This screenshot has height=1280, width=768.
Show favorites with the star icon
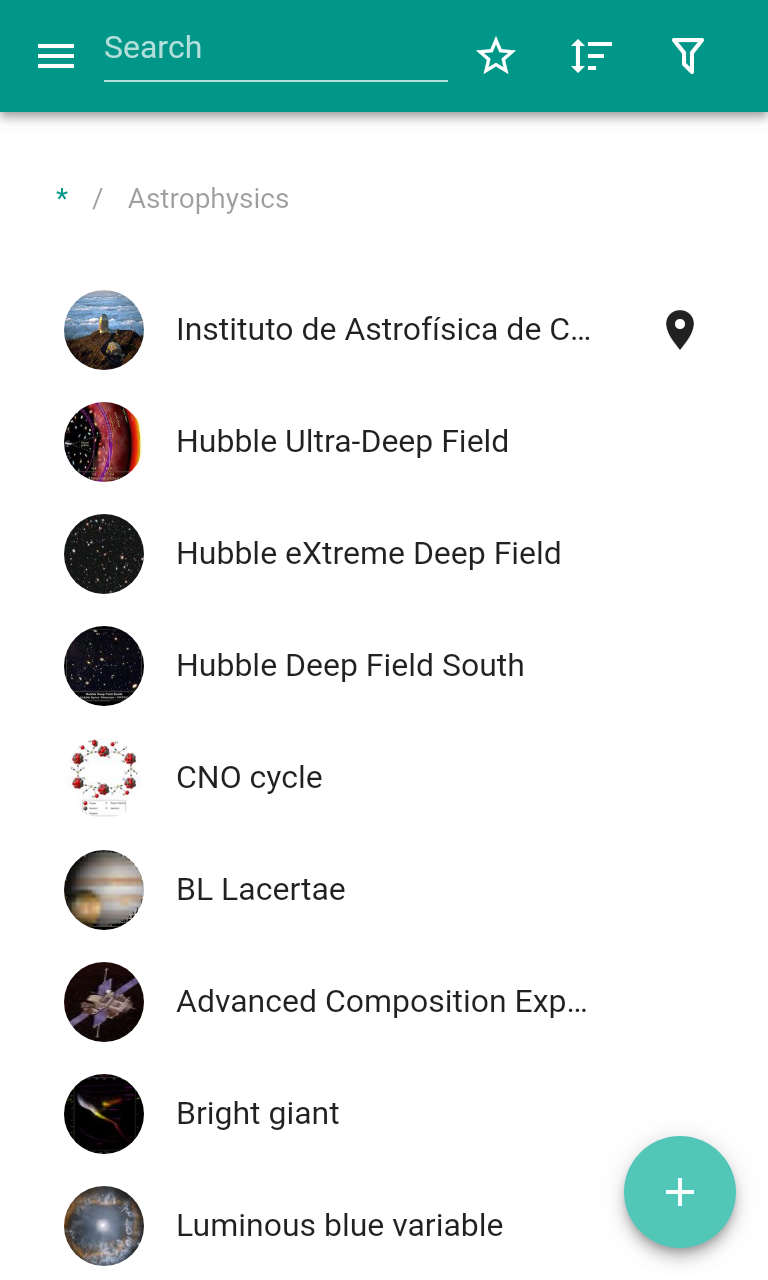[x=496, y=57]
